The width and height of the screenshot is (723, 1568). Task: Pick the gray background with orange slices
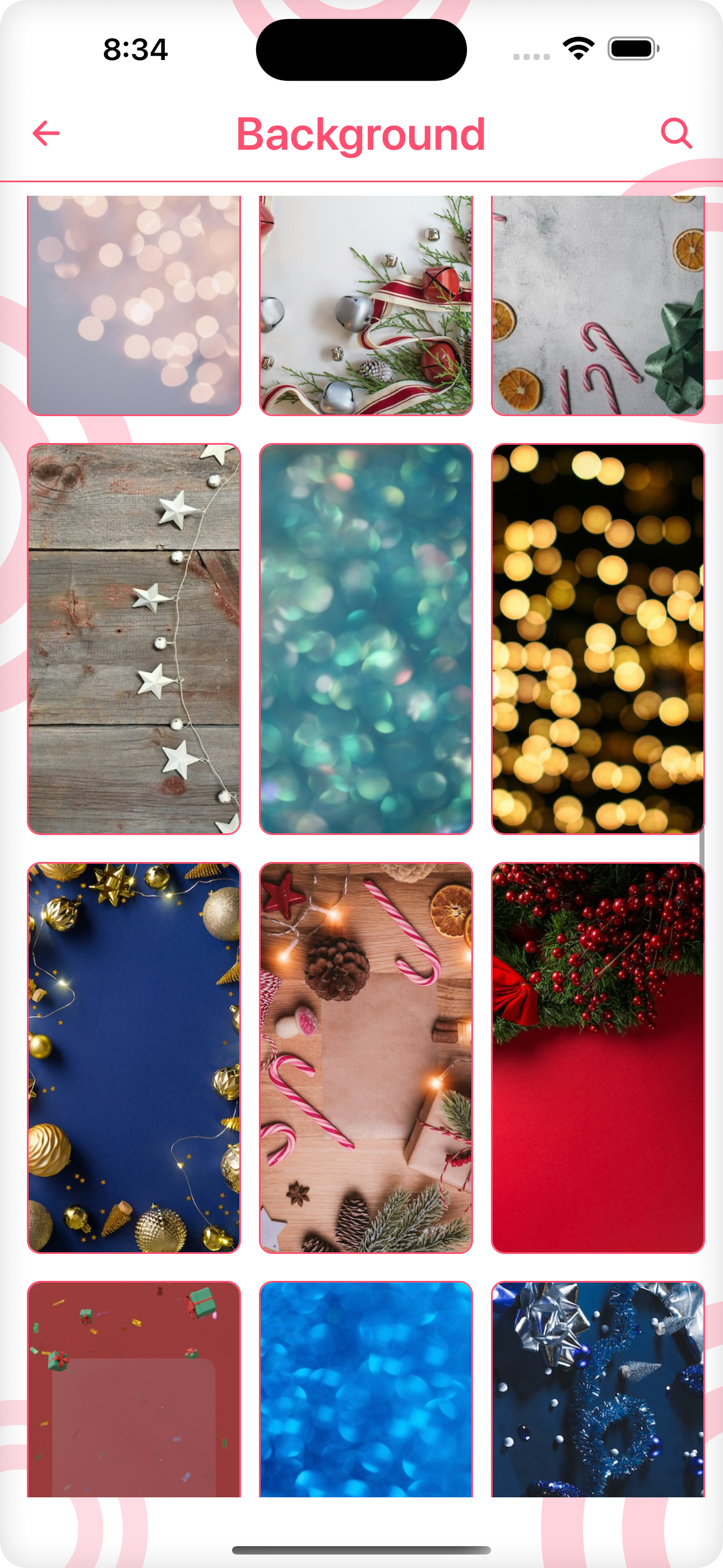pyautogui.click(x=597, y=305)
